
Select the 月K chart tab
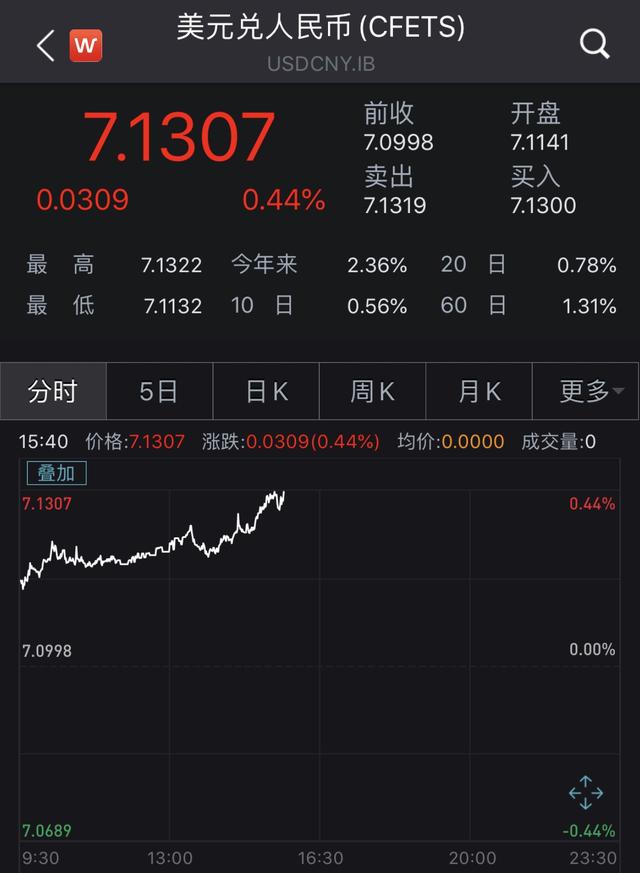pyautogui.click(x=479, y=391)
